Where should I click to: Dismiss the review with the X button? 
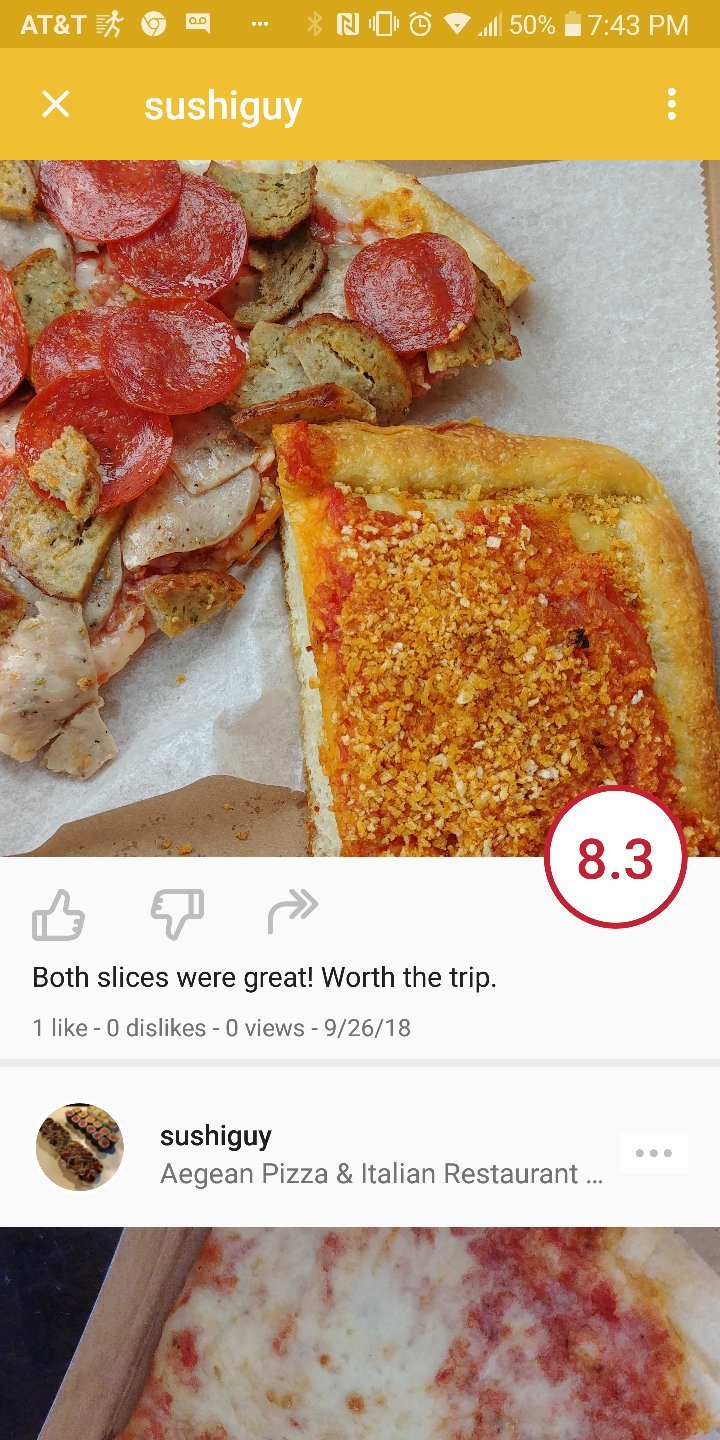[x=55, y=104]
